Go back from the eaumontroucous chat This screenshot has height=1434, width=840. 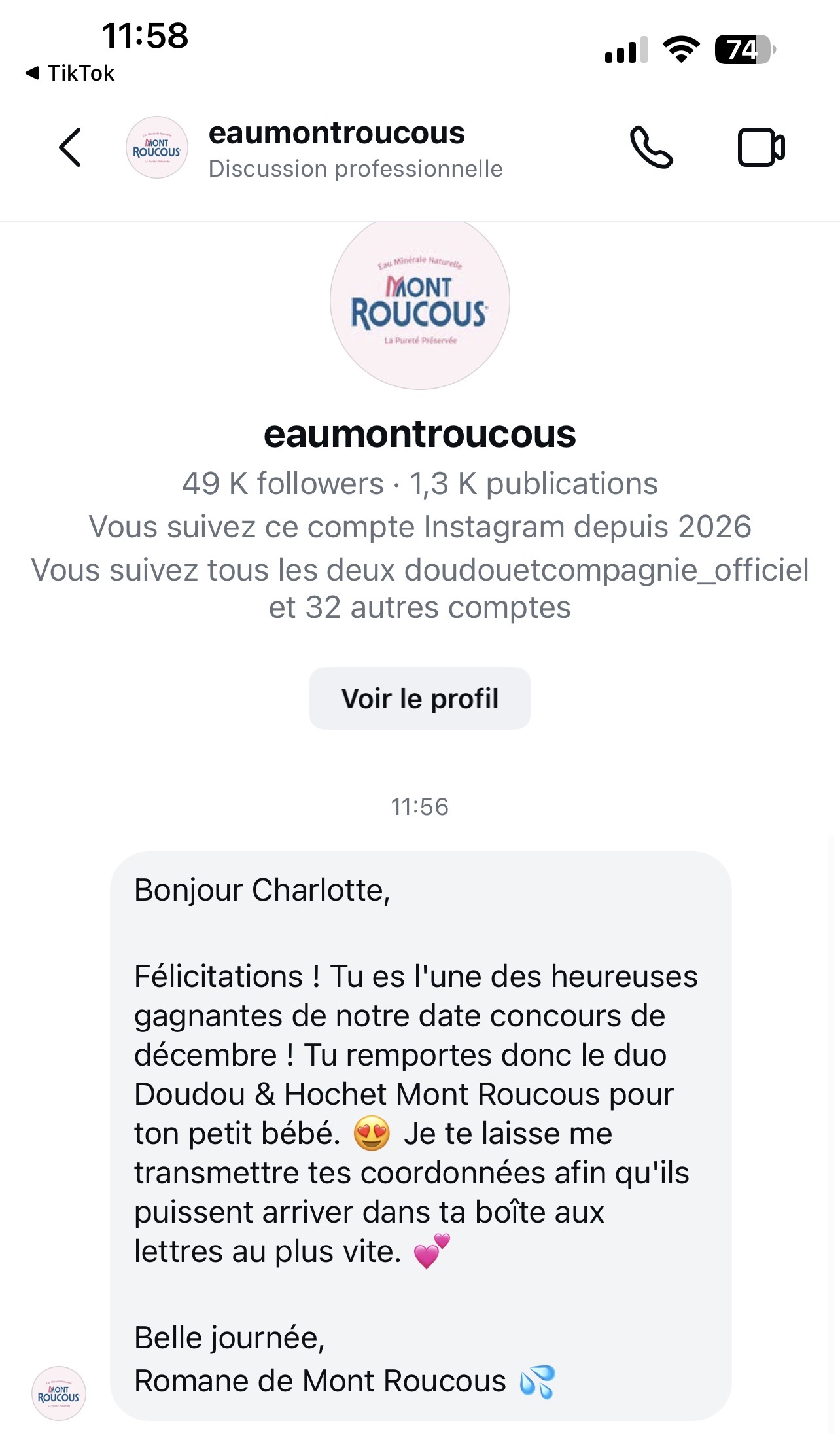71,147
